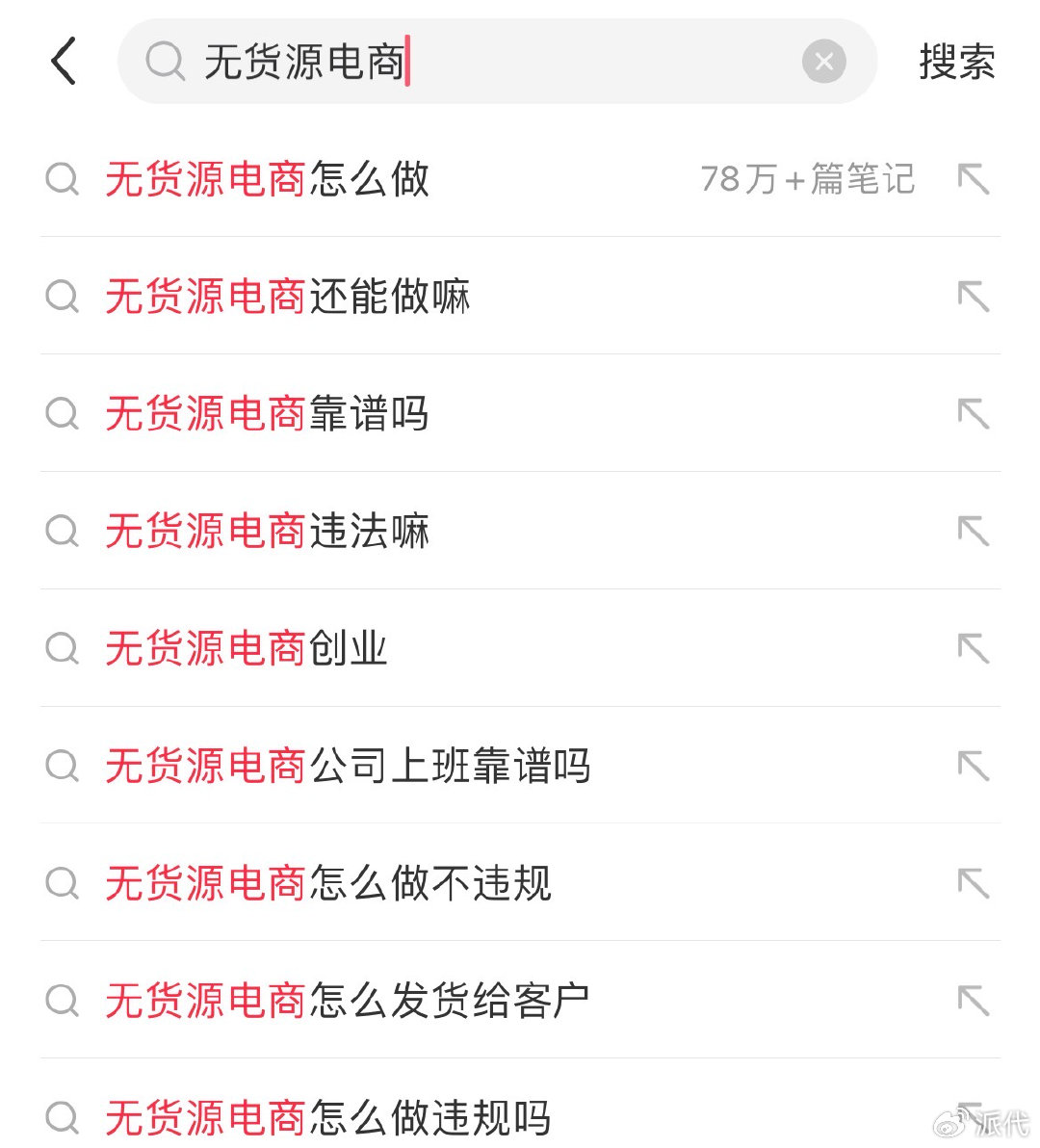Focus the search field containing 无货源电商
Viewport: 1040px width, 1148px height.
point(481,62)
